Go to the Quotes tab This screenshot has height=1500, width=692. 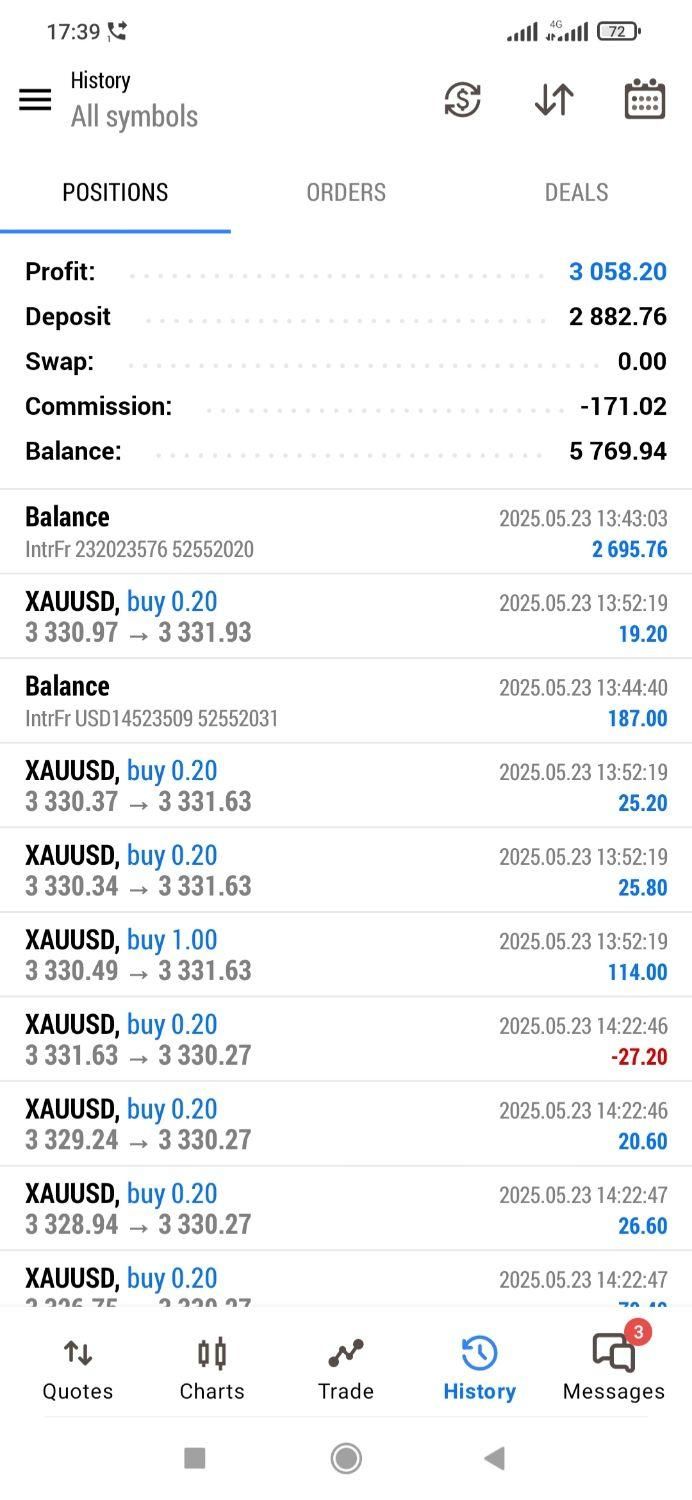point(78,1369)
